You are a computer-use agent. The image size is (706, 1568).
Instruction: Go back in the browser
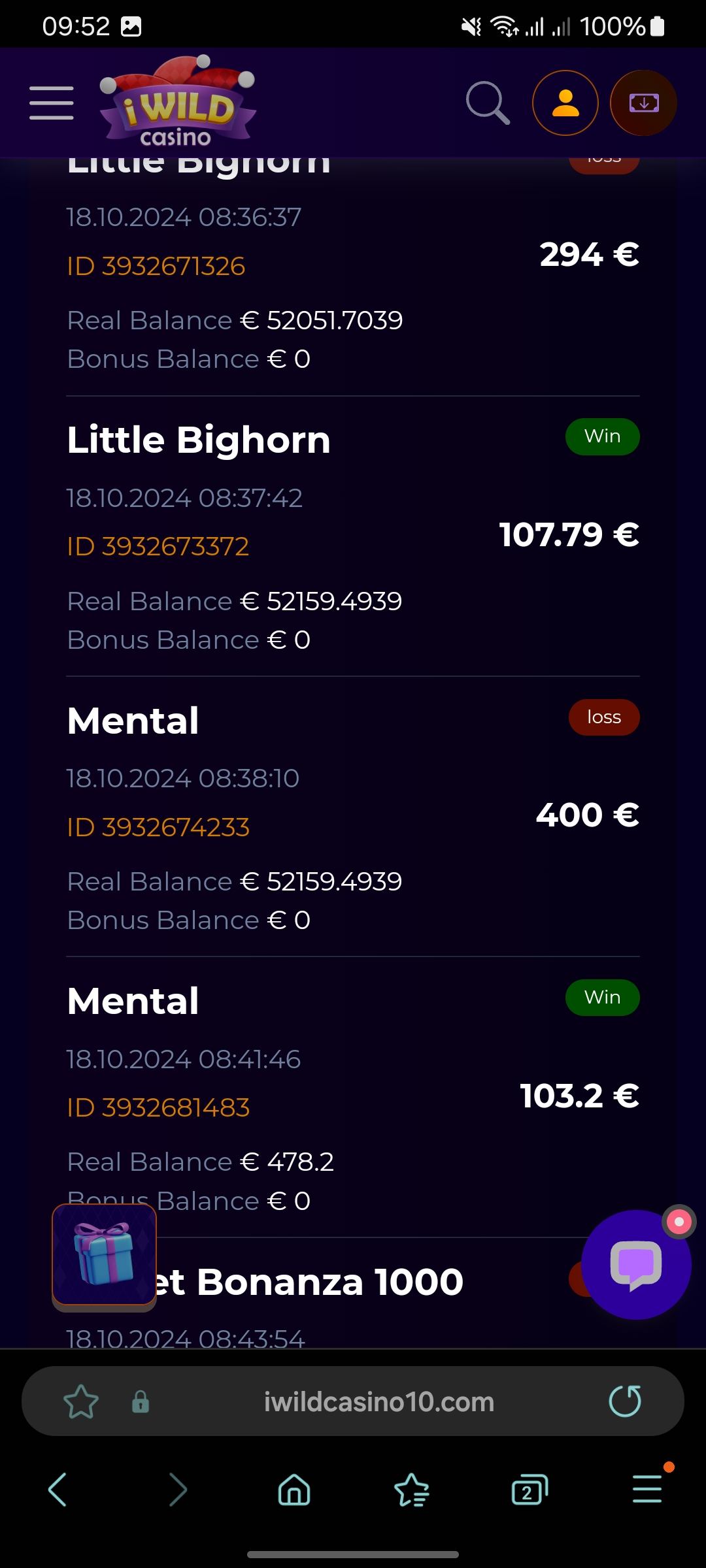click(58, 1490)
